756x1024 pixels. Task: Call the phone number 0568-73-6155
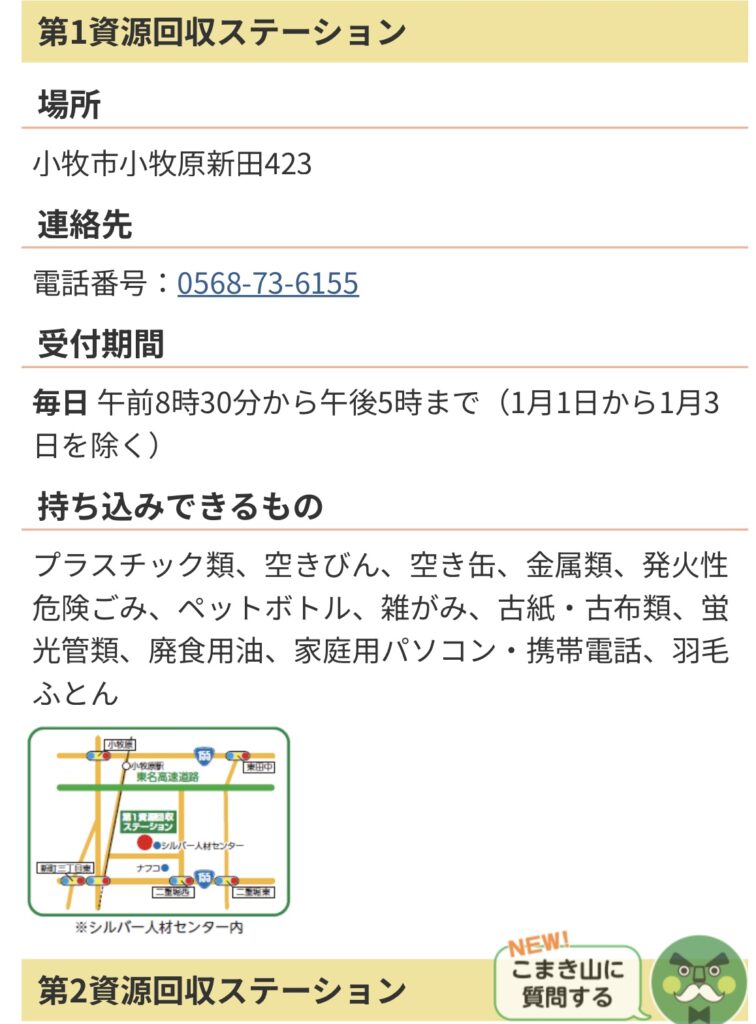coord(268,284)
